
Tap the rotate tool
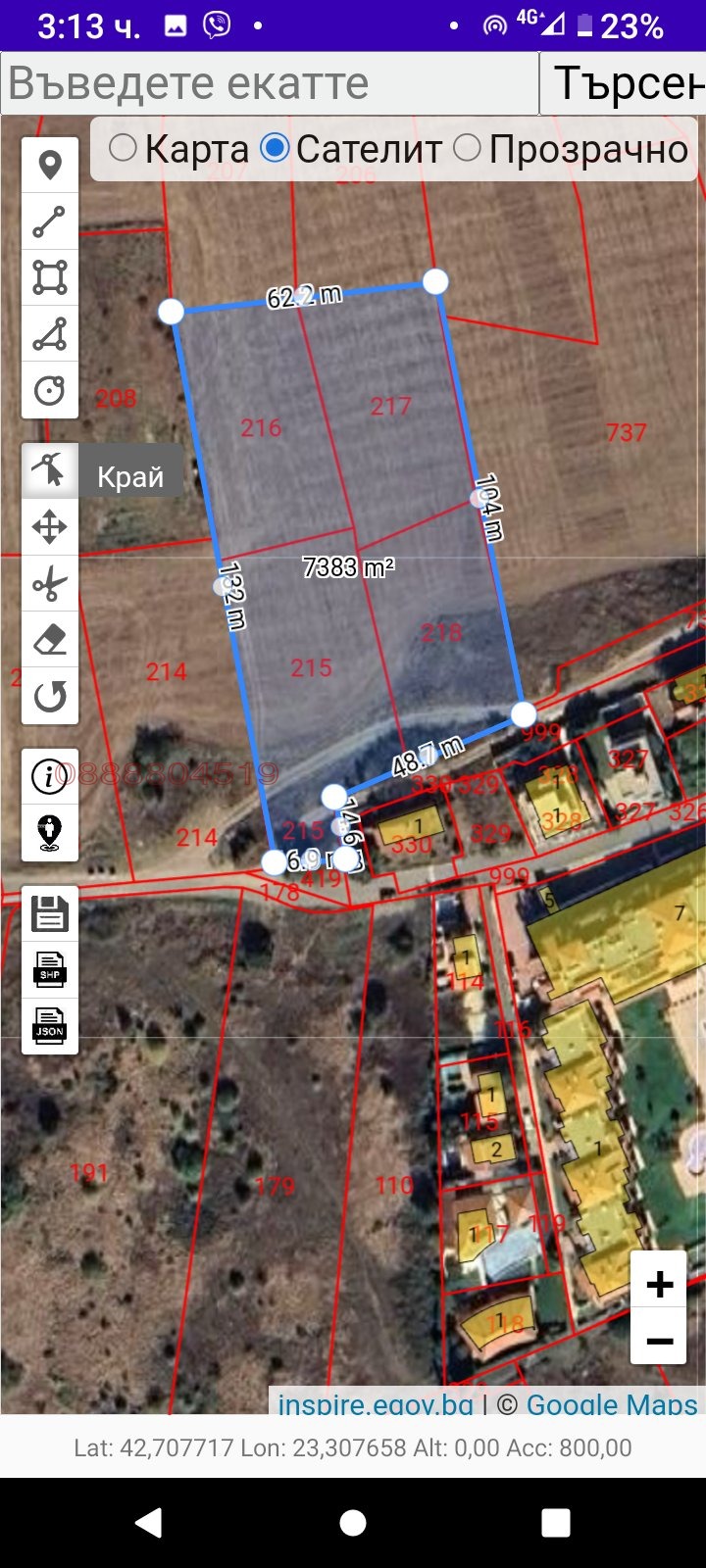[x=50, y=697]
